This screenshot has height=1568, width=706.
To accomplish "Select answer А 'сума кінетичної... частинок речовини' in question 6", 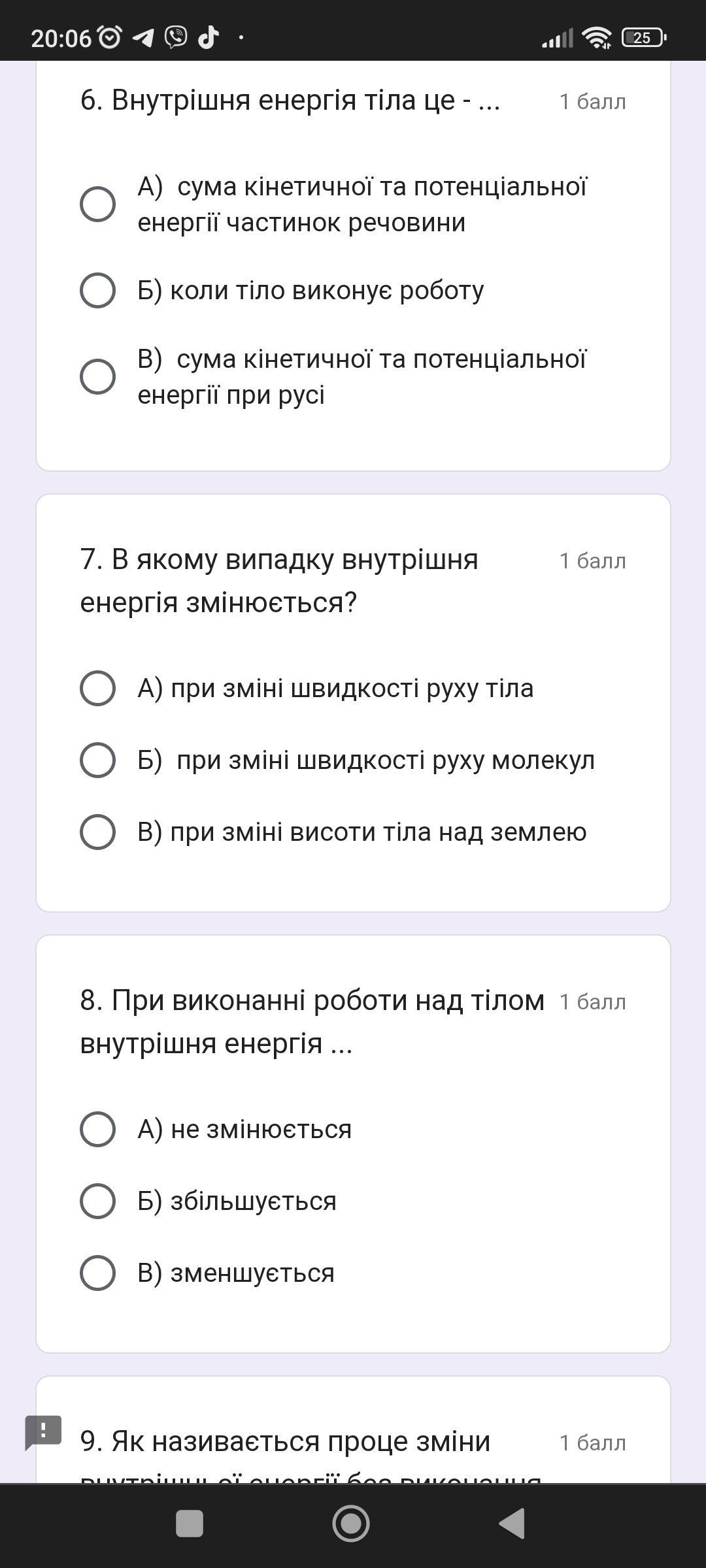I will 97,204.
